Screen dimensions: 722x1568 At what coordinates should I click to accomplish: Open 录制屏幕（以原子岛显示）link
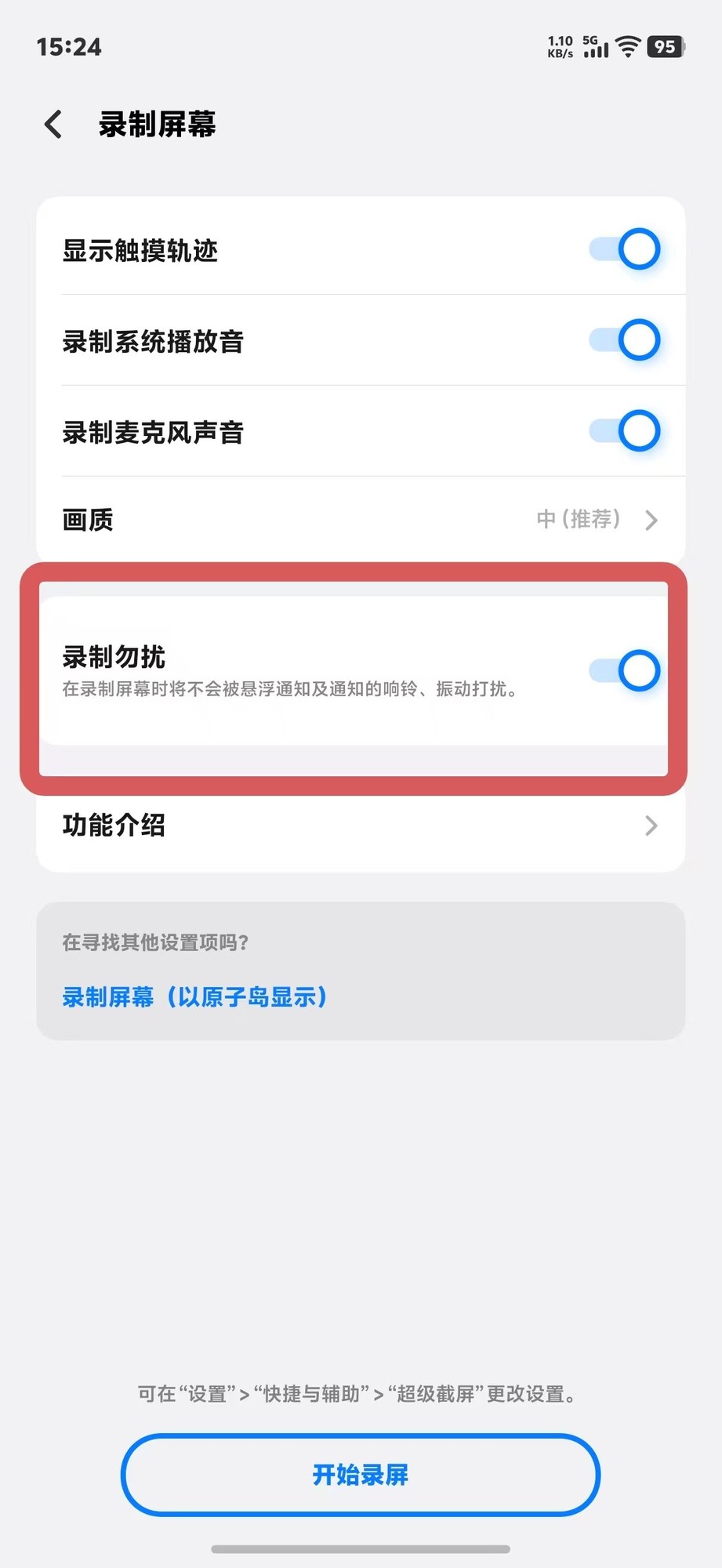[x=194, y=996]
